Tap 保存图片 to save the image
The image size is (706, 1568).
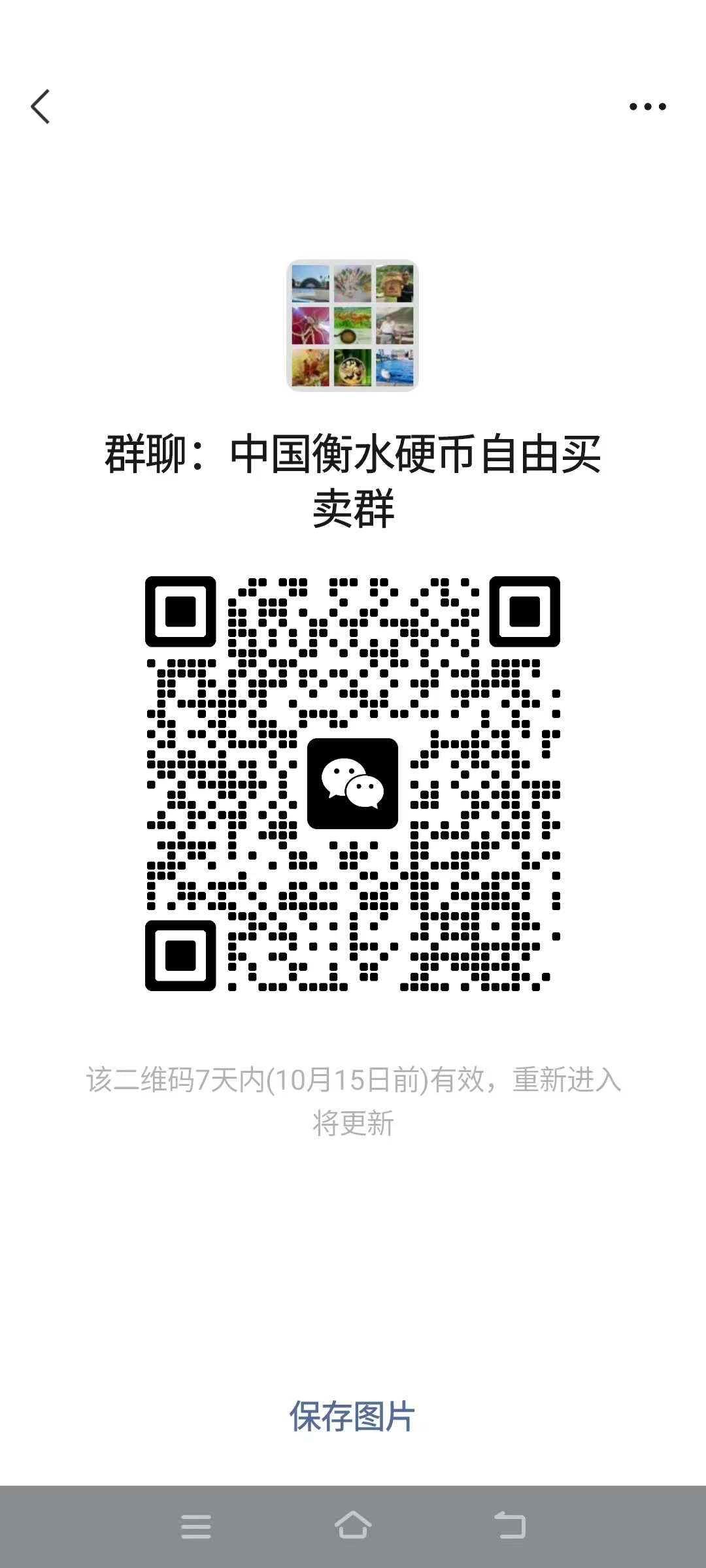pos(352,1416)
